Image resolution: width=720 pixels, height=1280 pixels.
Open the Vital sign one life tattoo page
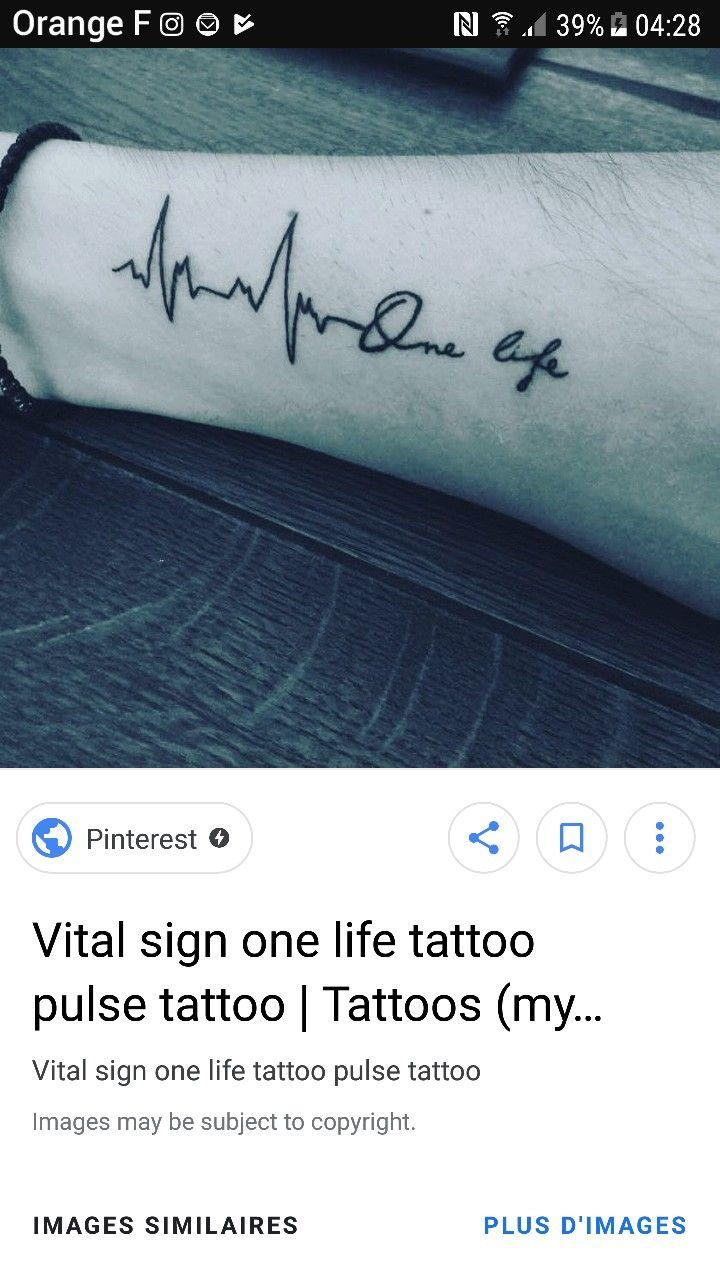[318, 973]
